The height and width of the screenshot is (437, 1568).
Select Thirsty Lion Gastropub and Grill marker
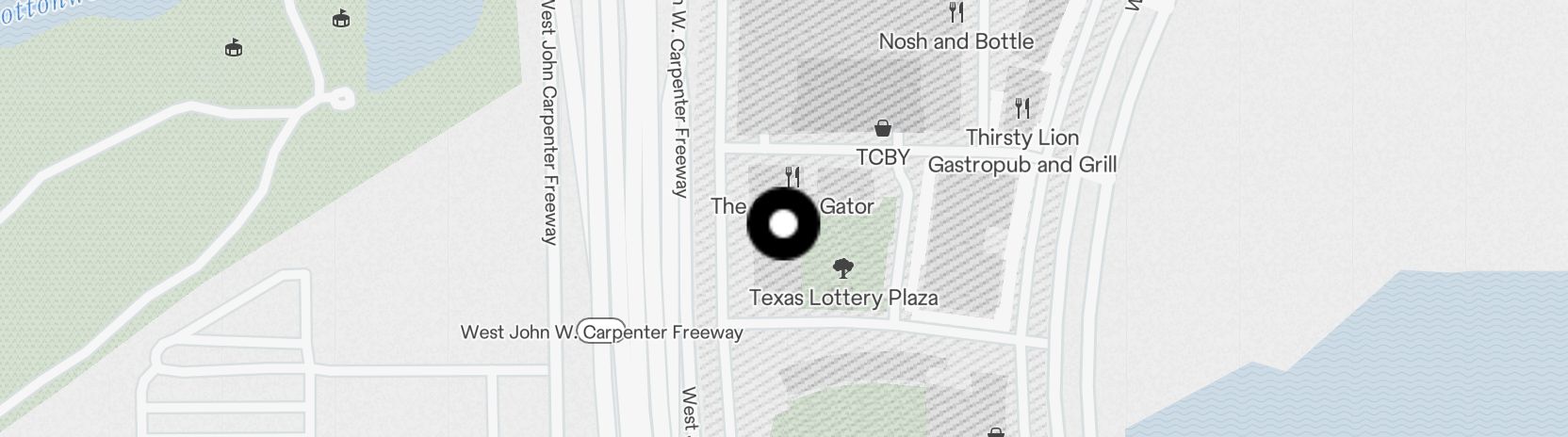(1021, 108)
